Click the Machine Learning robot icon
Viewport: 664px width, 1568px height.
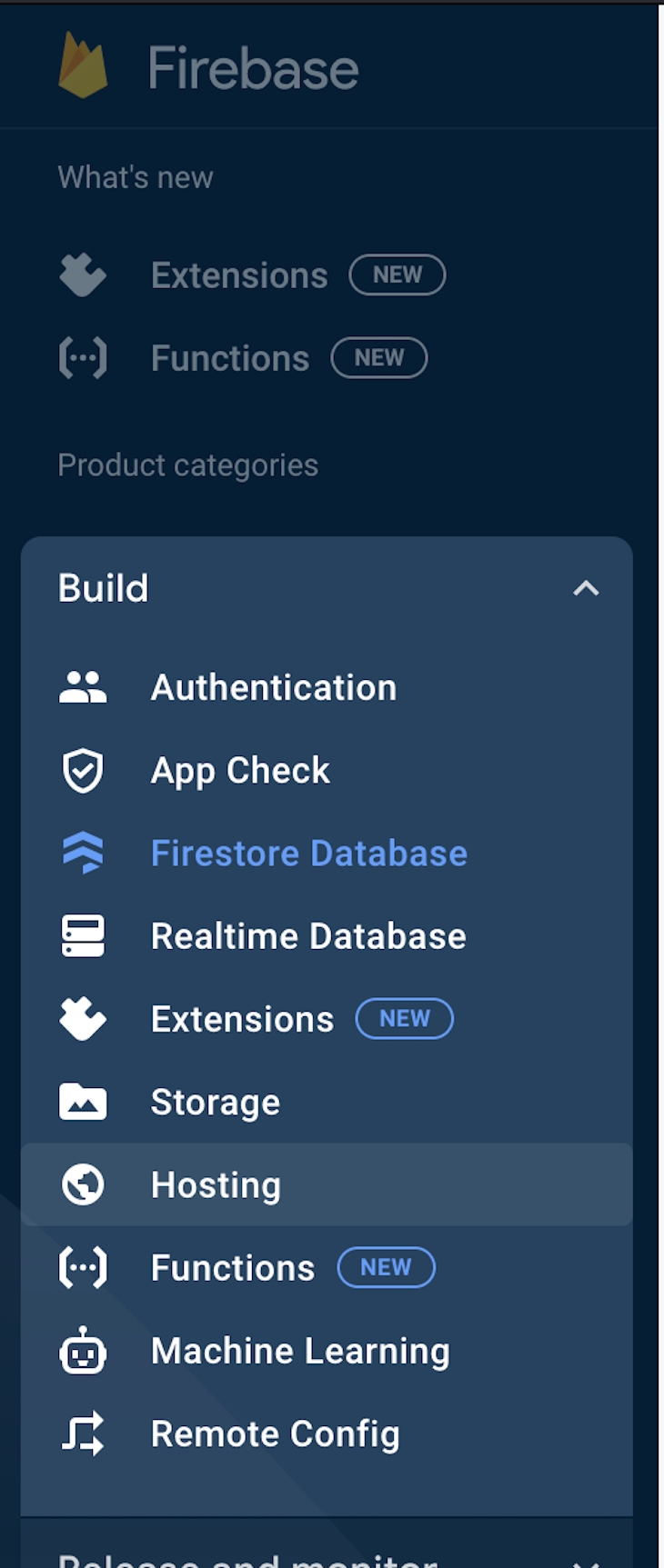[82, 1351]
